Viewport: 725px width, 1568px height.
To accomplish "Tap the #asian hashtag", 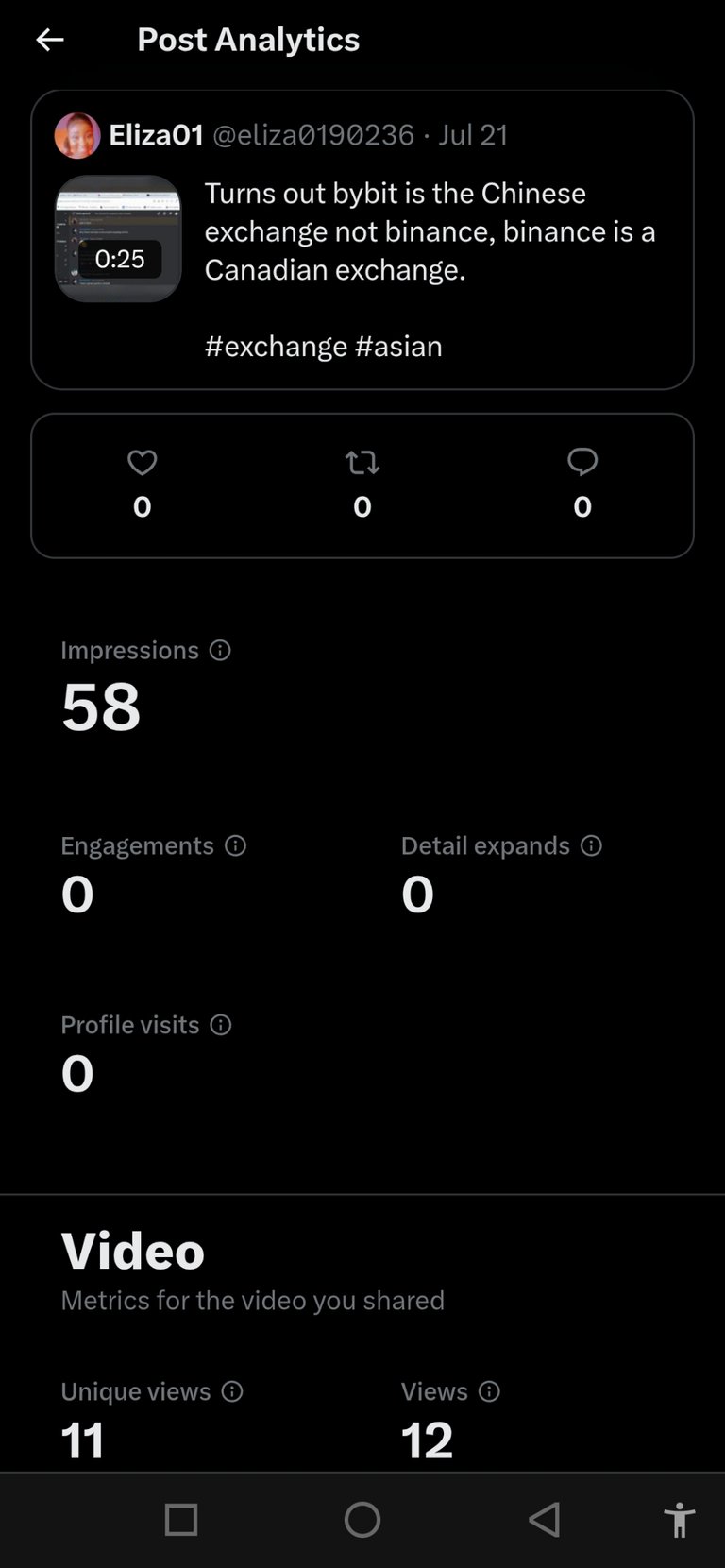I will pos(398,346).
